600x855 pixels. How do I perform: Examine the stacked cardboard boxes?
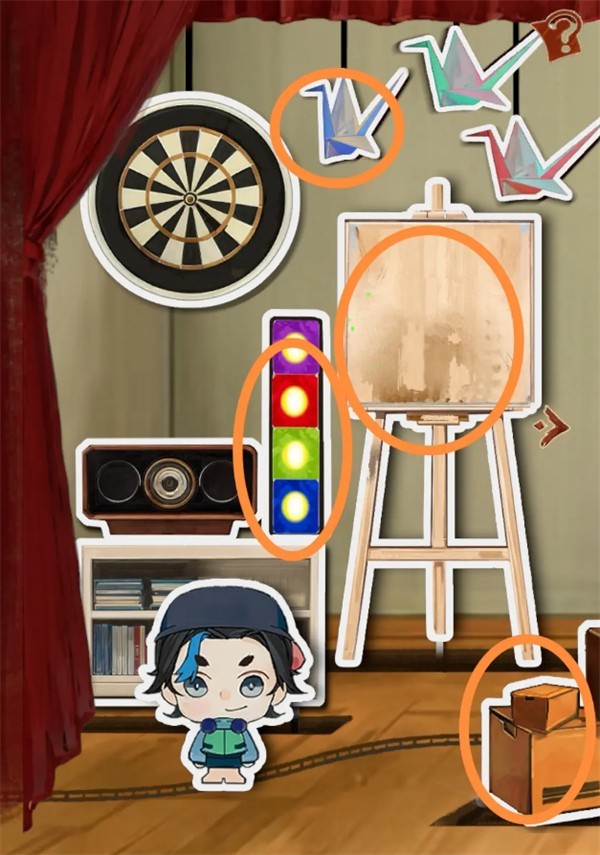point(531,746)
